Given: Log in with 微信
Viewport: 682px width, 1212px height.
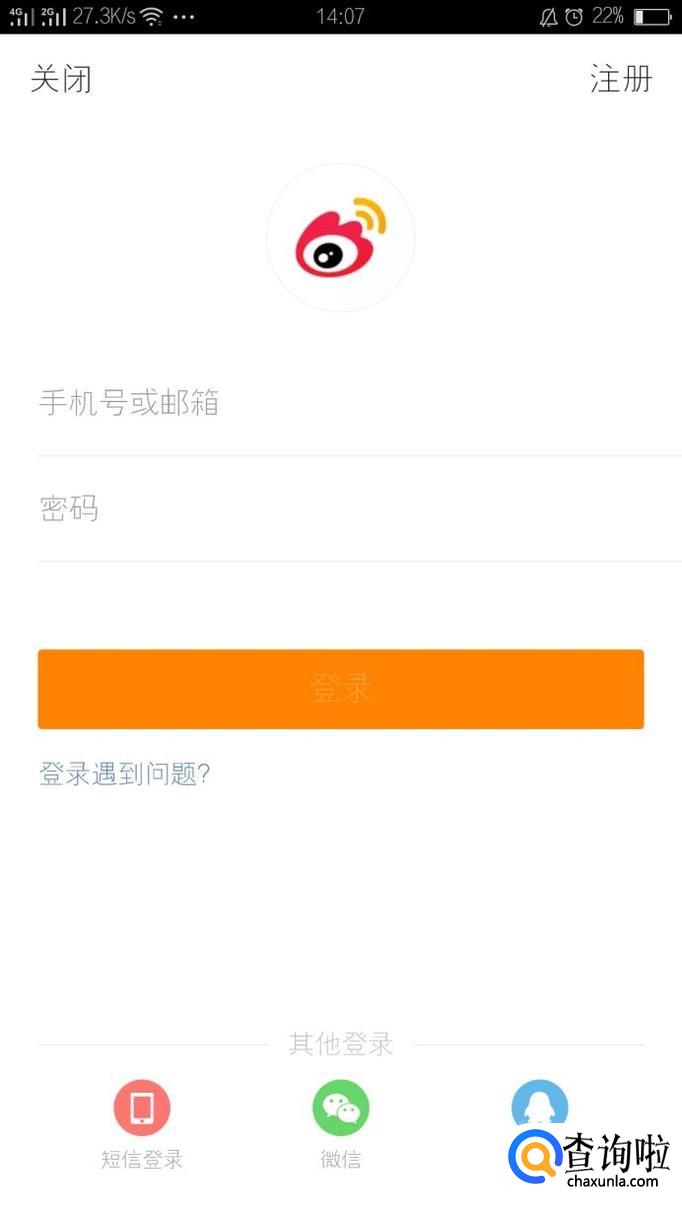Looking at the screenshot, I should (x=340, y=1109).
